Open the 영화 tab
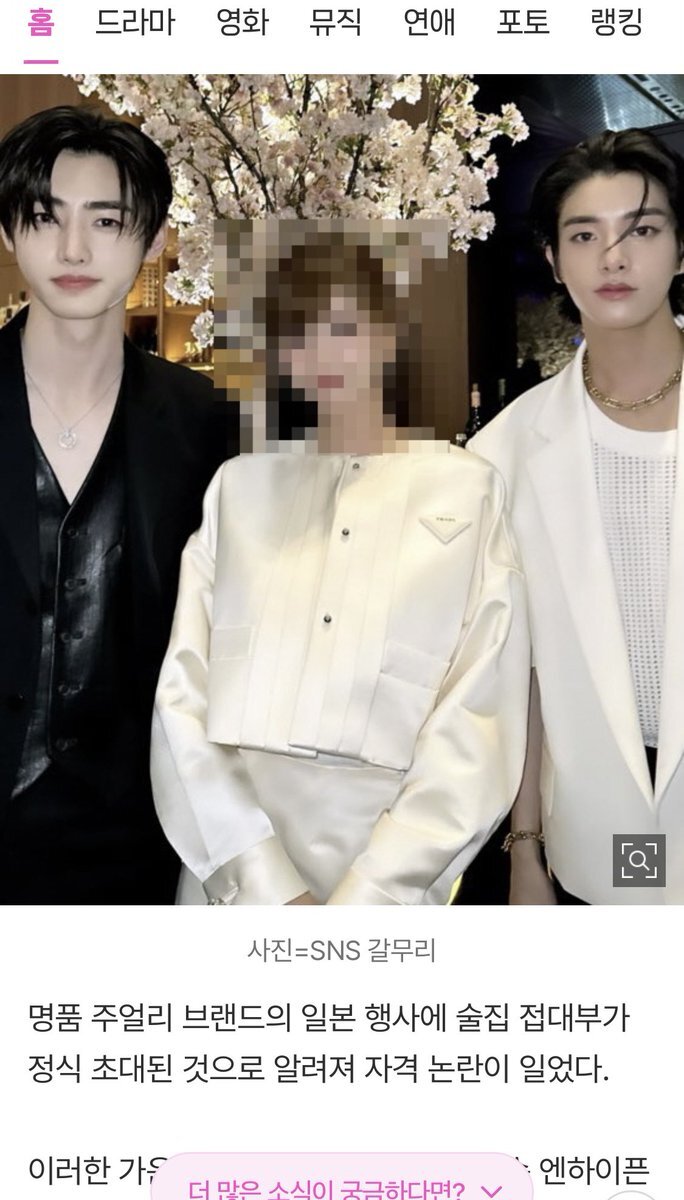 (x=242, y=22)
